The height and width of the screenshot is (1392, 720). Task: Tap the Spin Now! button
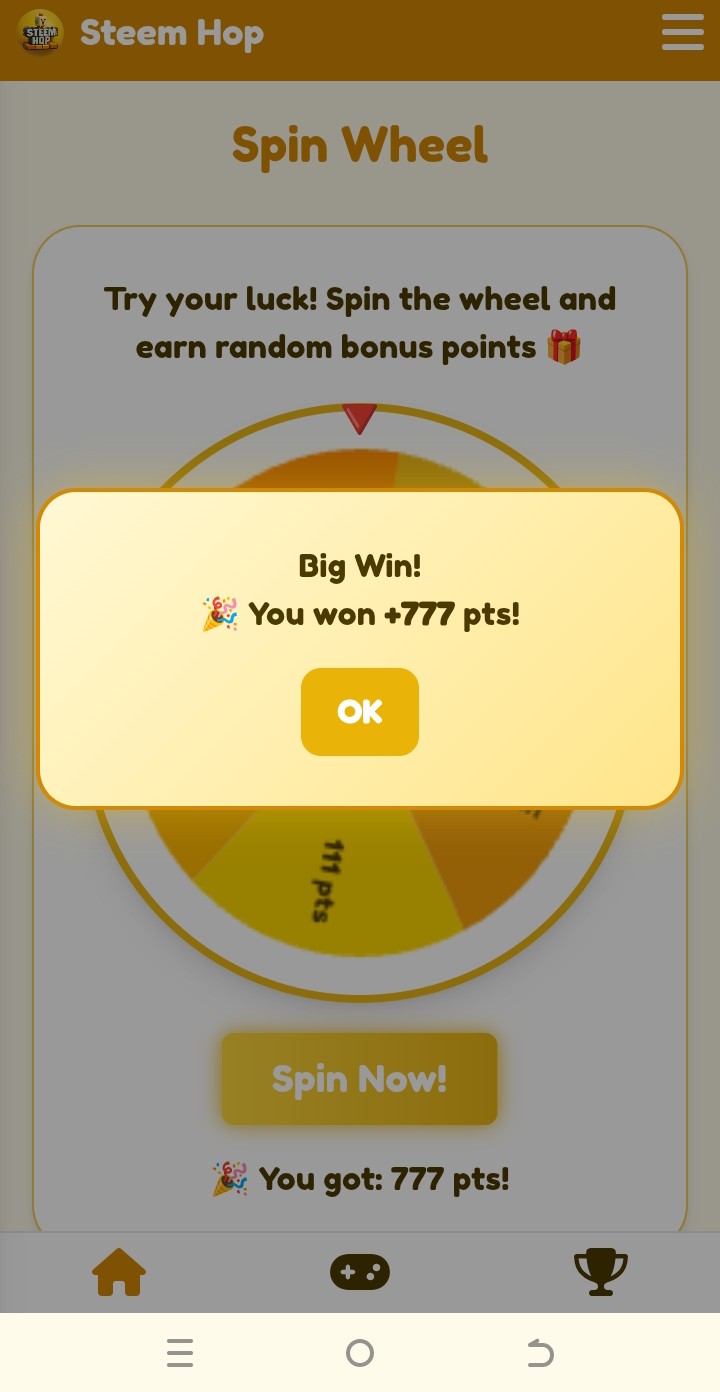pyautogui.click(x=359, y=1079)
